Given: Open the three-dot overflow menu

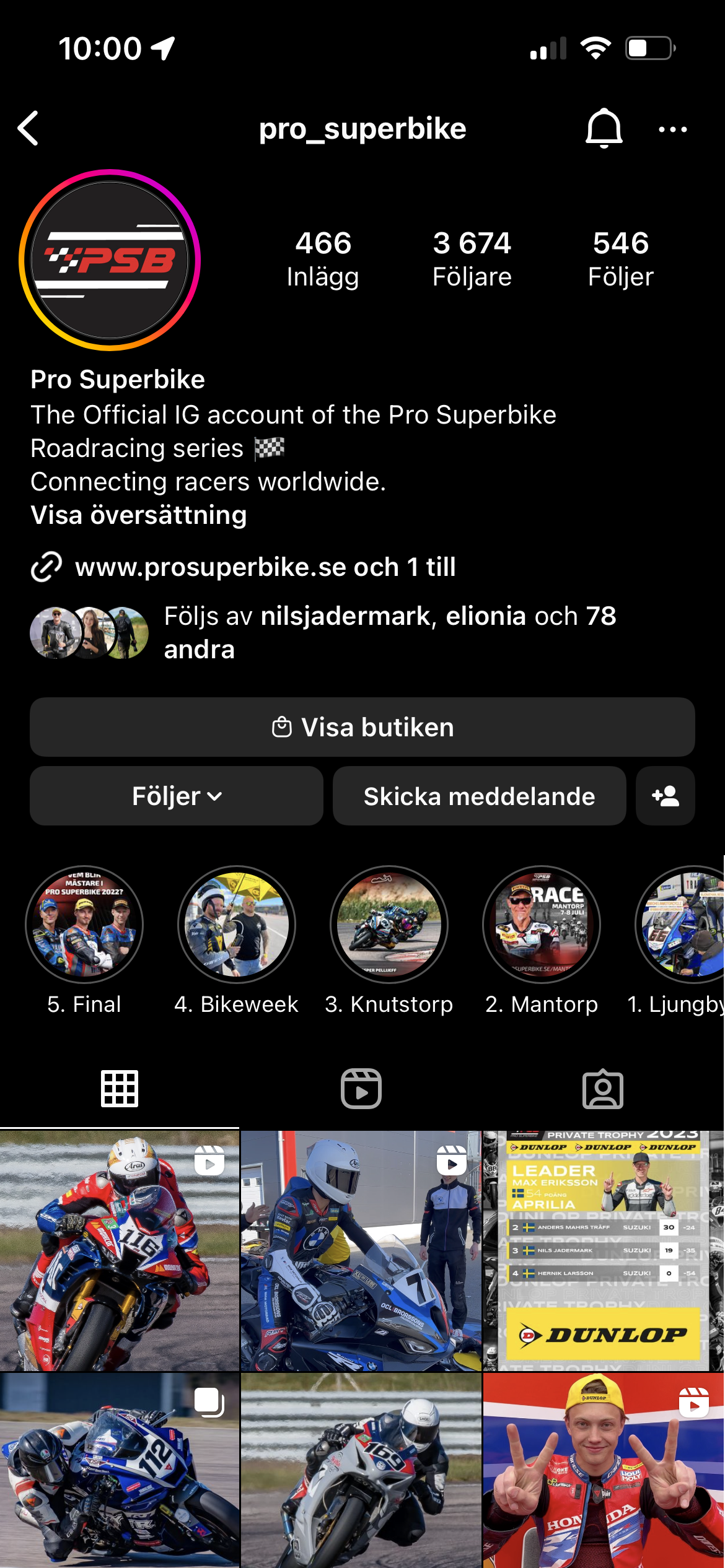Looking at the screenshot, I should [672, 129].
